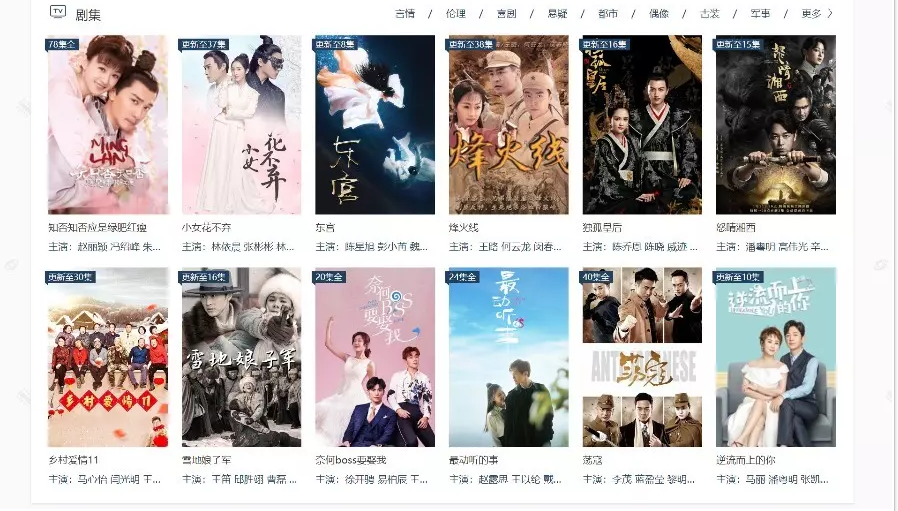Select the 古装 genre link

(x=709, y=14)
